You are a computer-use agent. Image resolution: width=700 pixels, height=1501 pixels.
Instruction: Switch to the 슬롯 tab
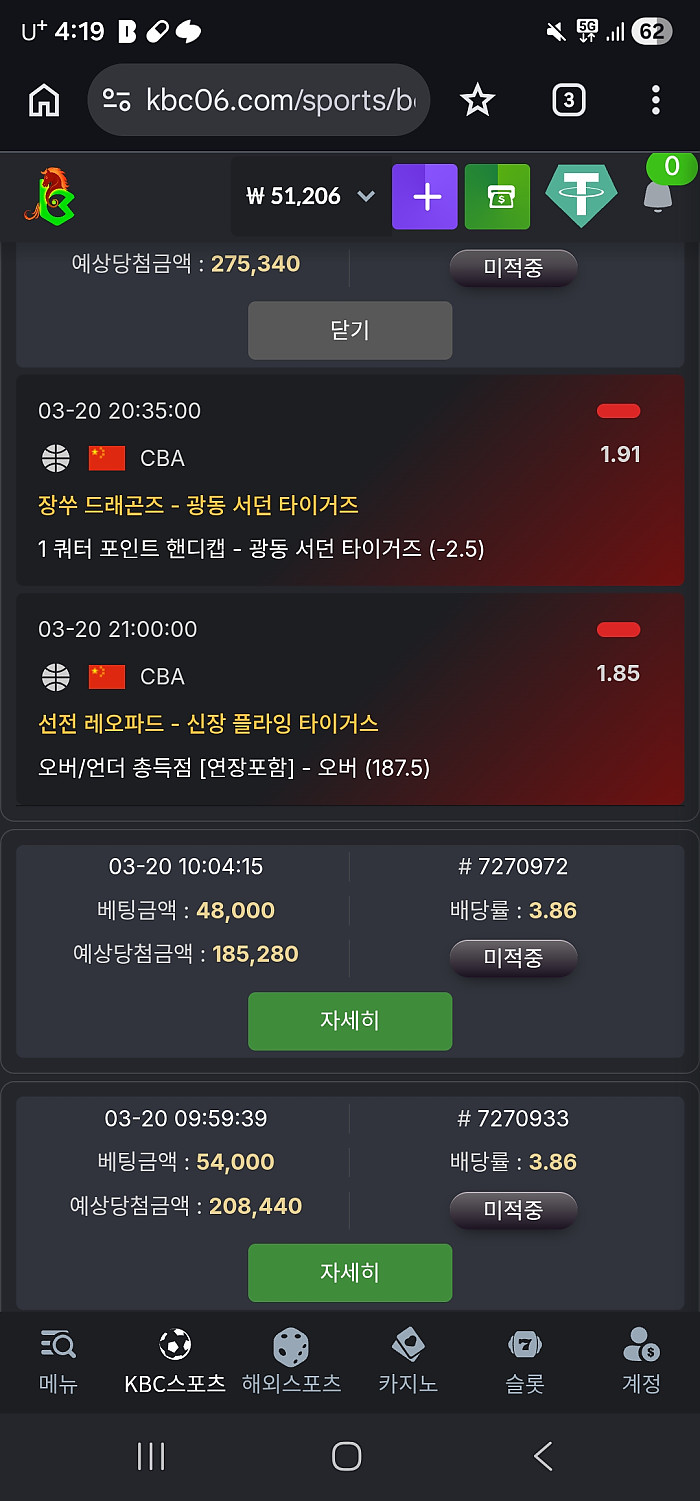click(x=525, y=1361)
